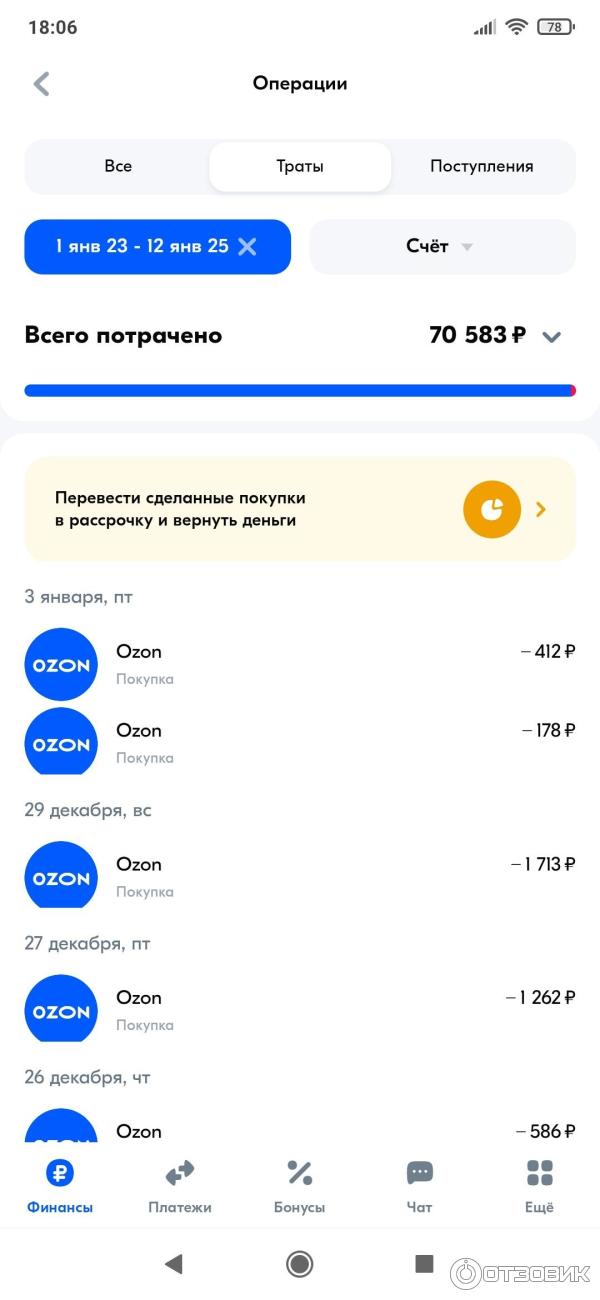Image resolution: width=600 pixels, height=1300 pixels.
Task: Open the Ozon purchase for 586 ₽
Action: tap(300, 1130)
